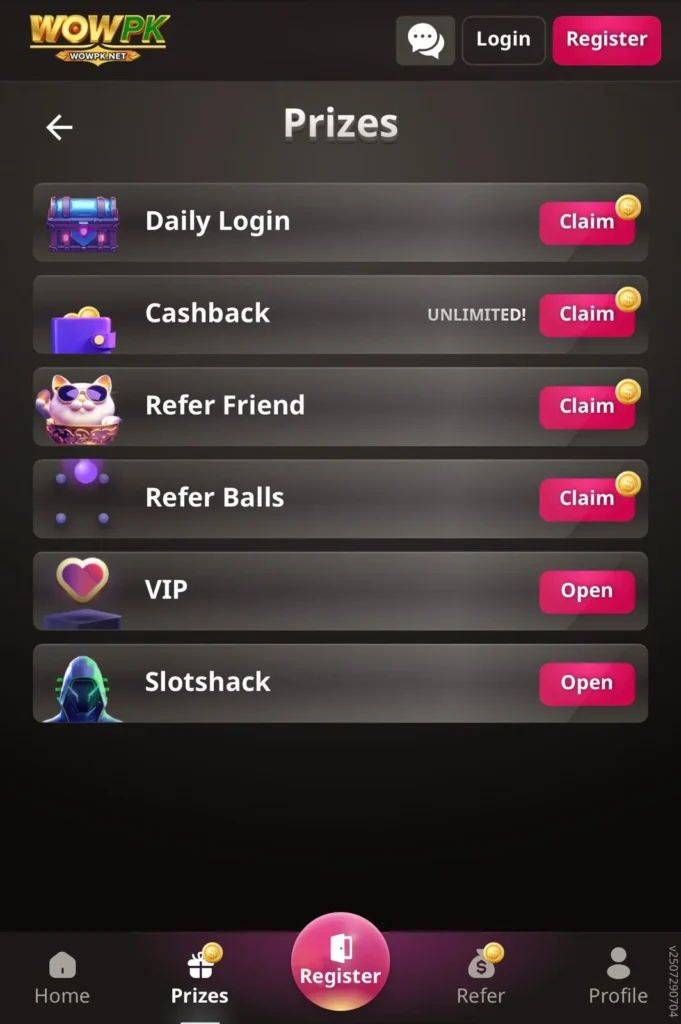Claim the Daily Login prize
Viewport: 681px width, 1024px height.
587,222
